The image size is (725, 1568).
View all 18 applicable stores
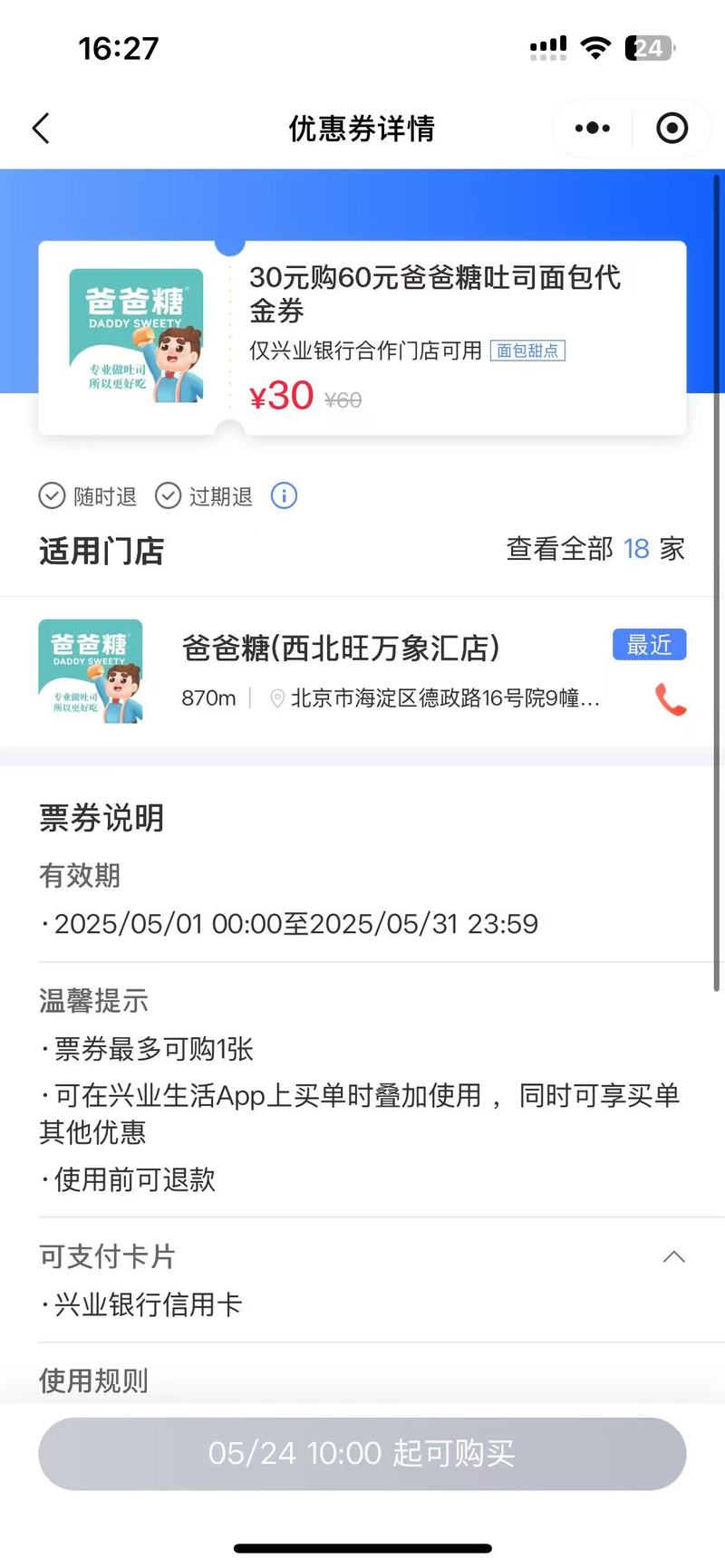pyautogui.click(x=594, y=549)
